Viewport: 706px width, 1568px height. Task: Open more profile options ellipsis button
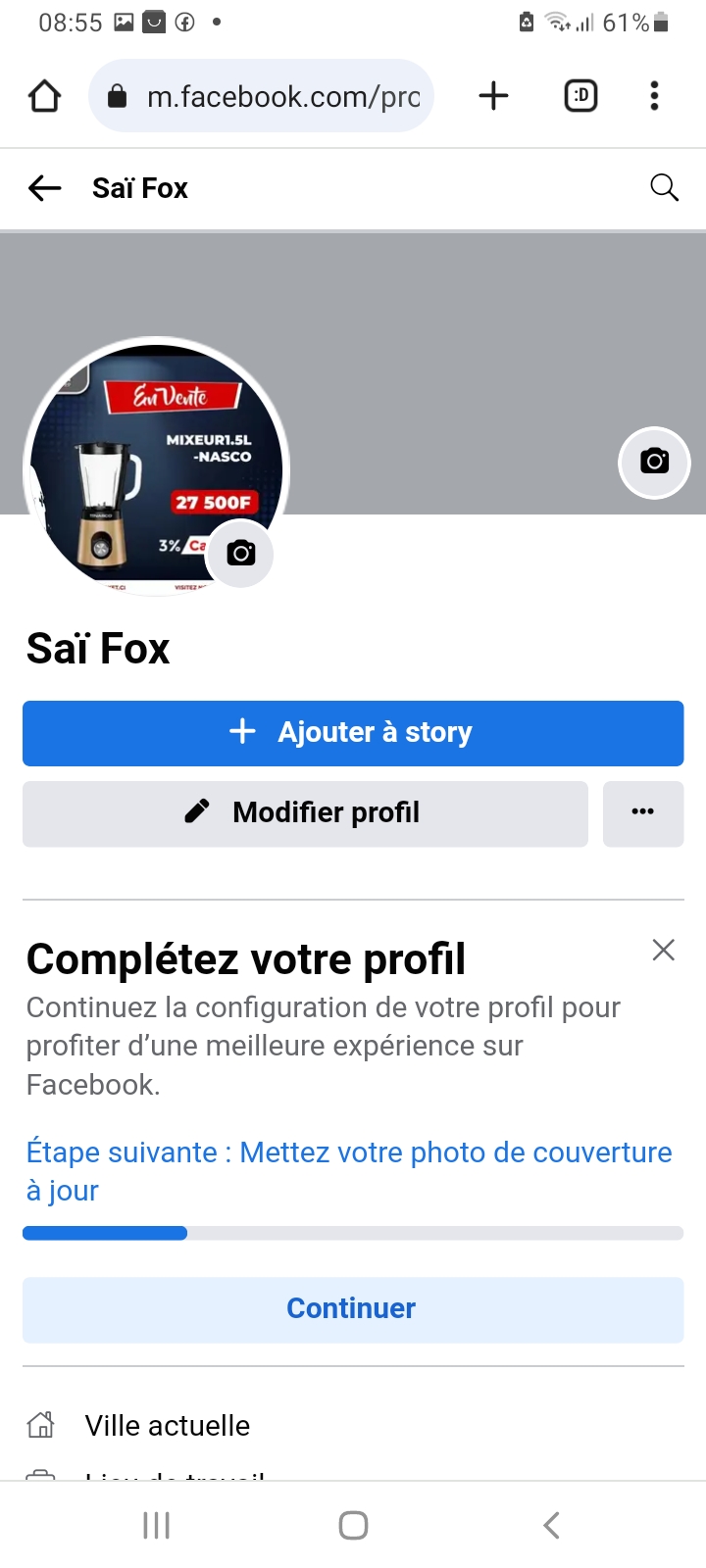[643, 813]
